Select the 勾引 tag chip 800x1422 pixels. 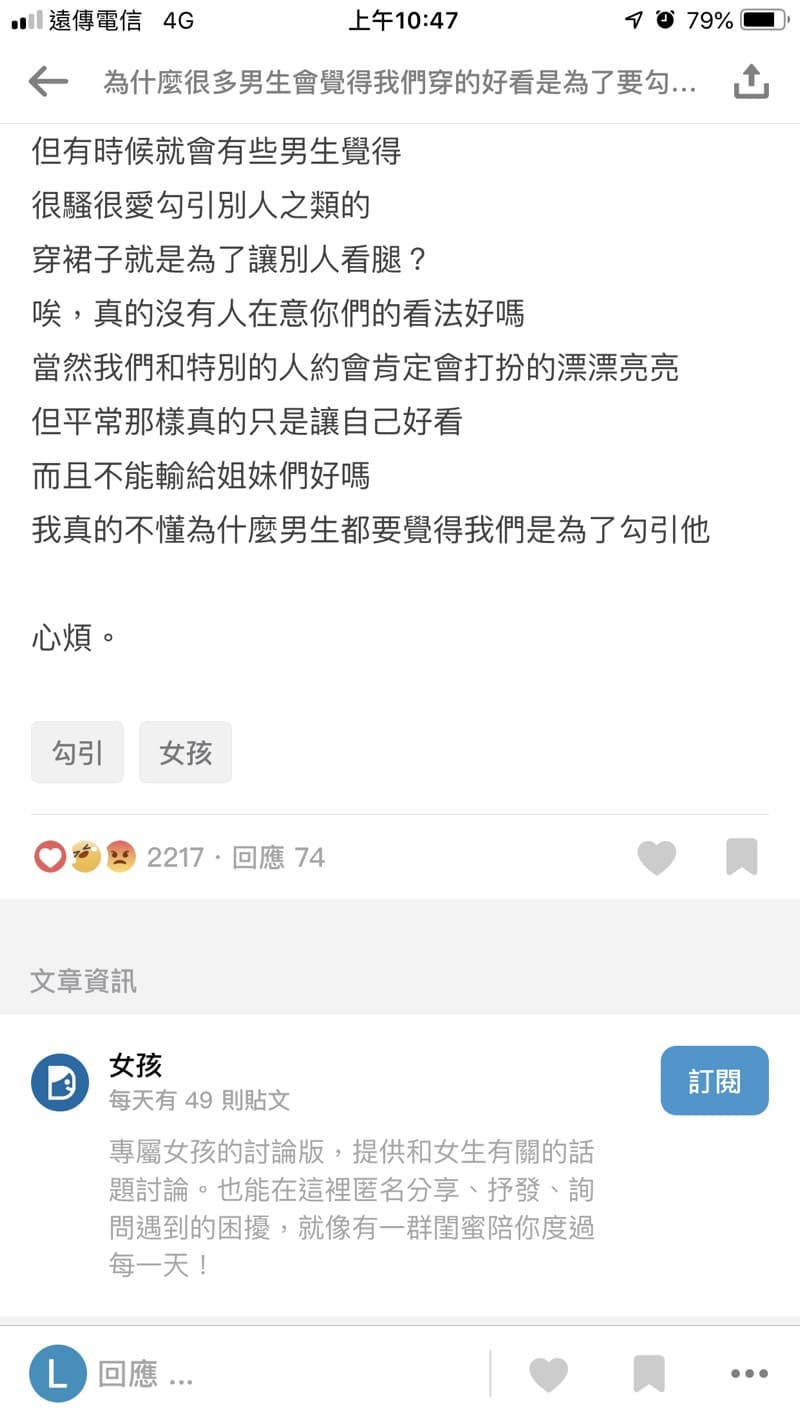click(x=77, y=752)
